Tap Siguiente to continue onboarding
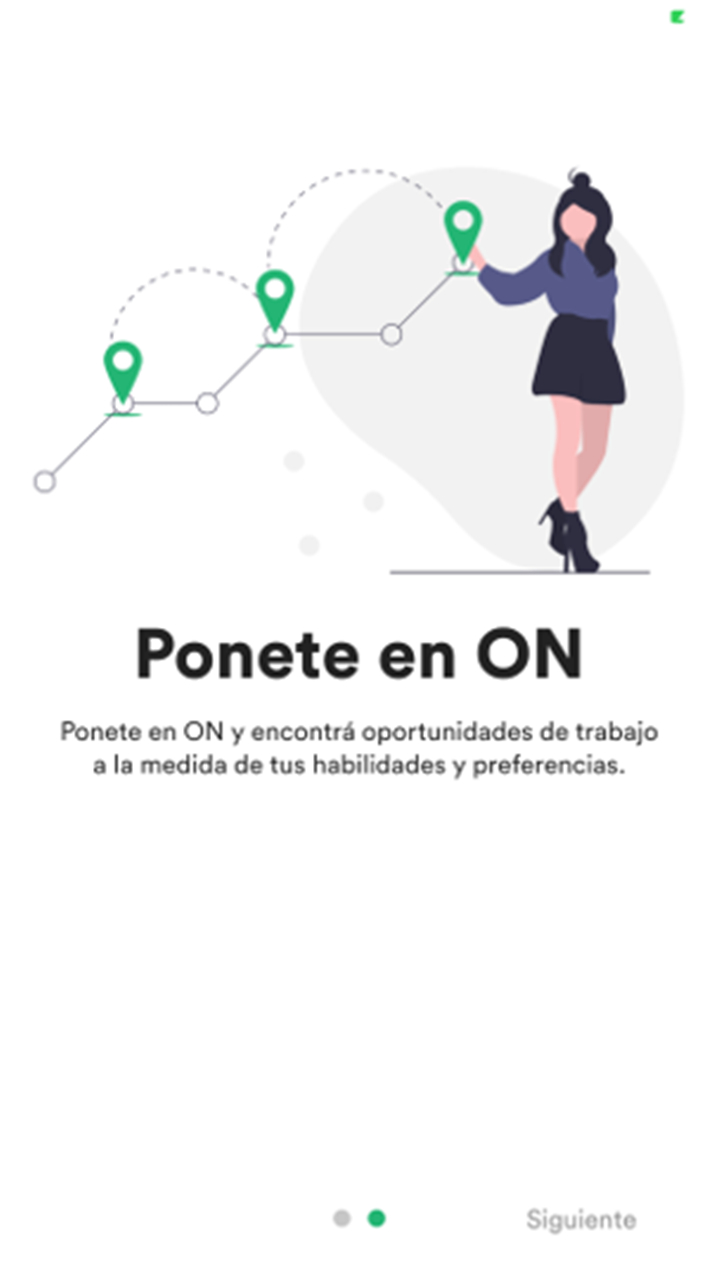 pos(581,1219)
